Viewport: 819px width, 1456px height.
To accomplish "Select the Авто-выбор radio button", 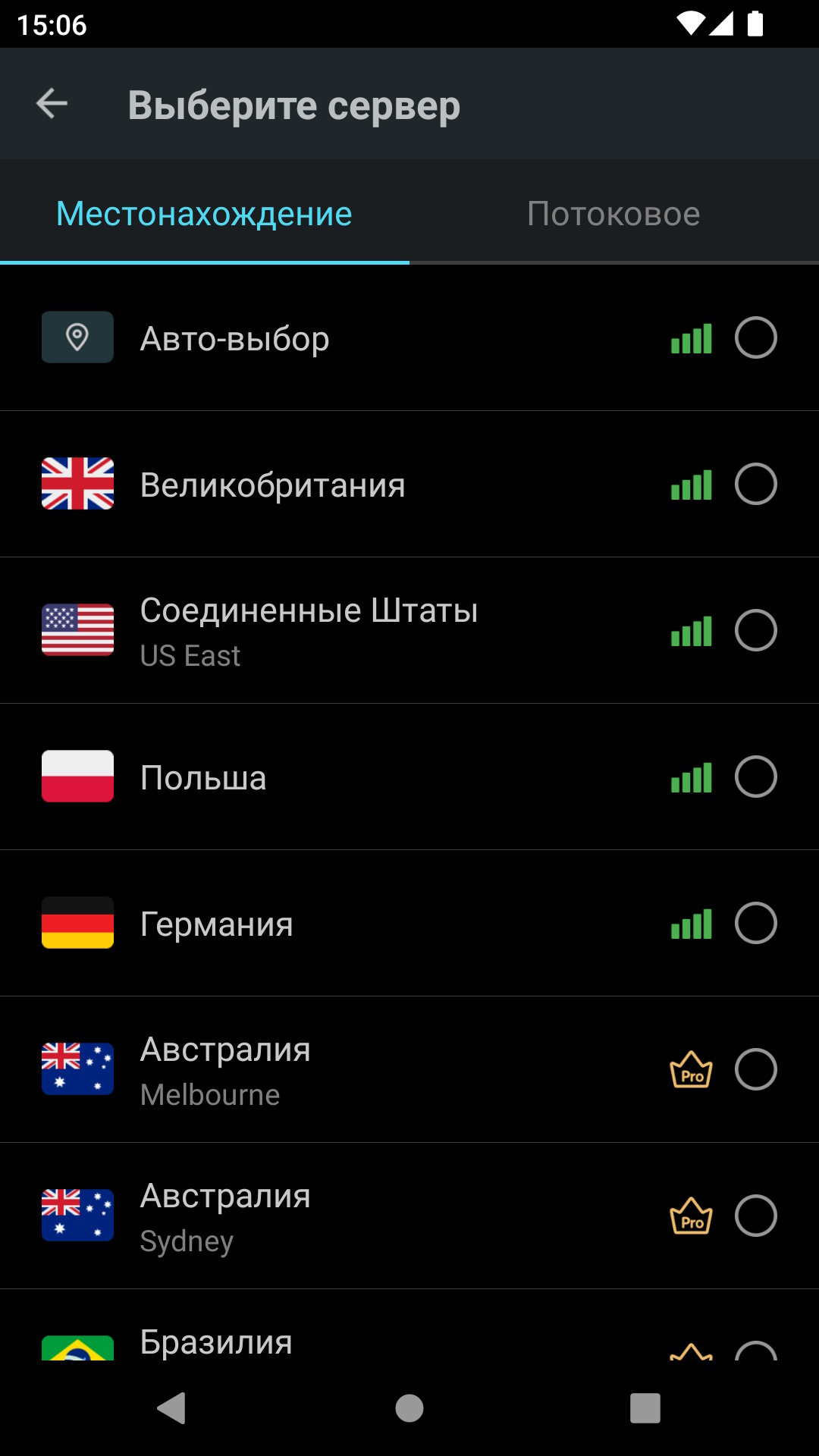I will tap(755, 338).
